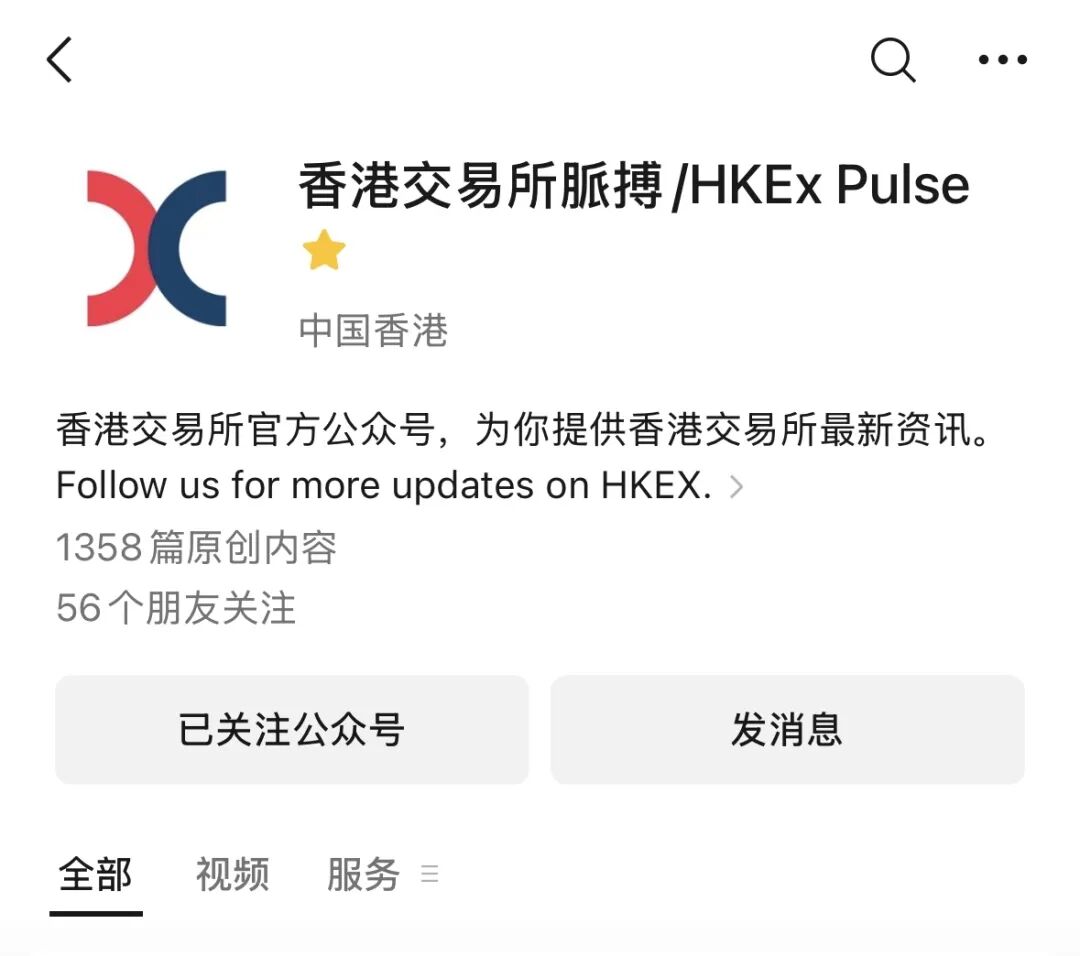Image resolution: width=1080 pixels, height=956 pixels.
Task: Open the search magnifier icon
Action: coord(892,60)
